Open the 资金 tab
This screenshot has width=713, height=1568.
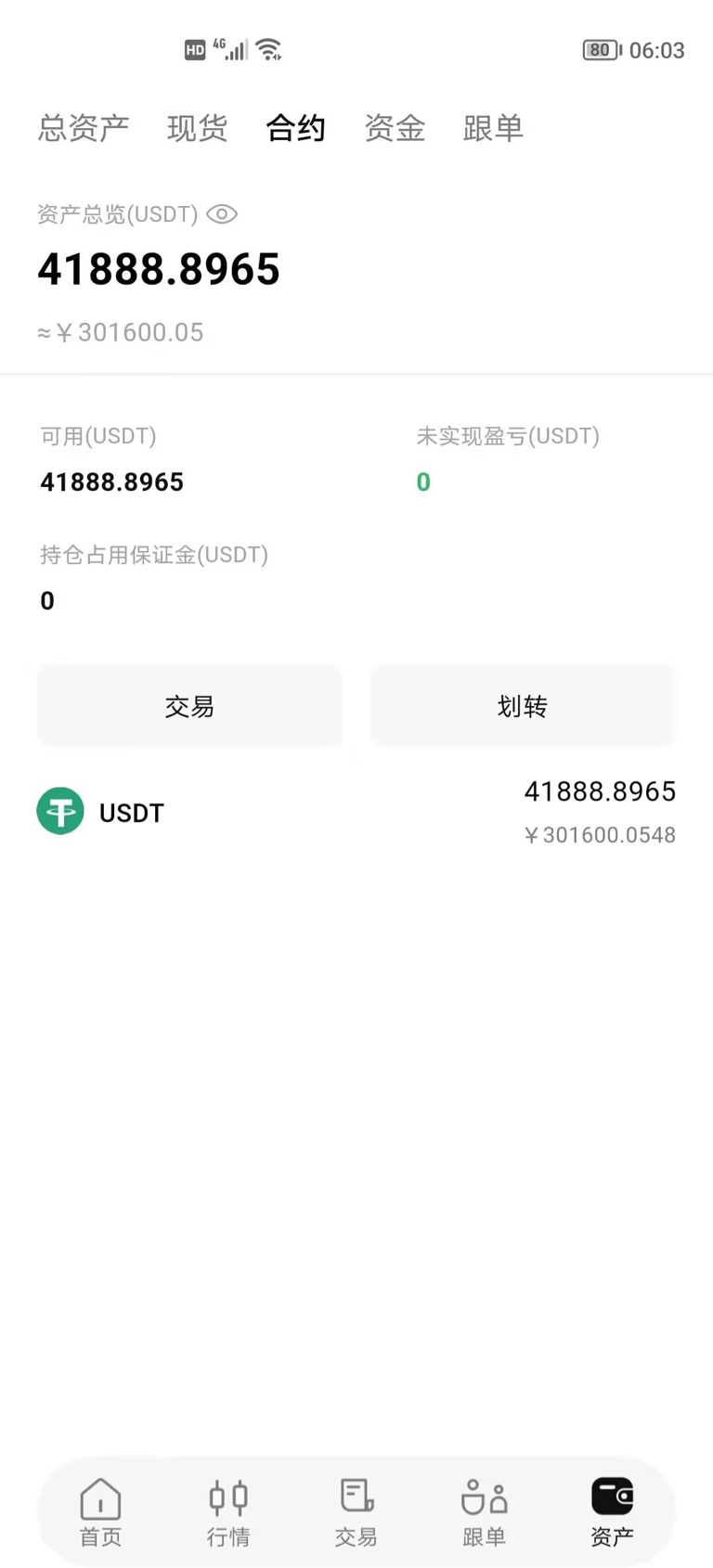pos(395,128)
